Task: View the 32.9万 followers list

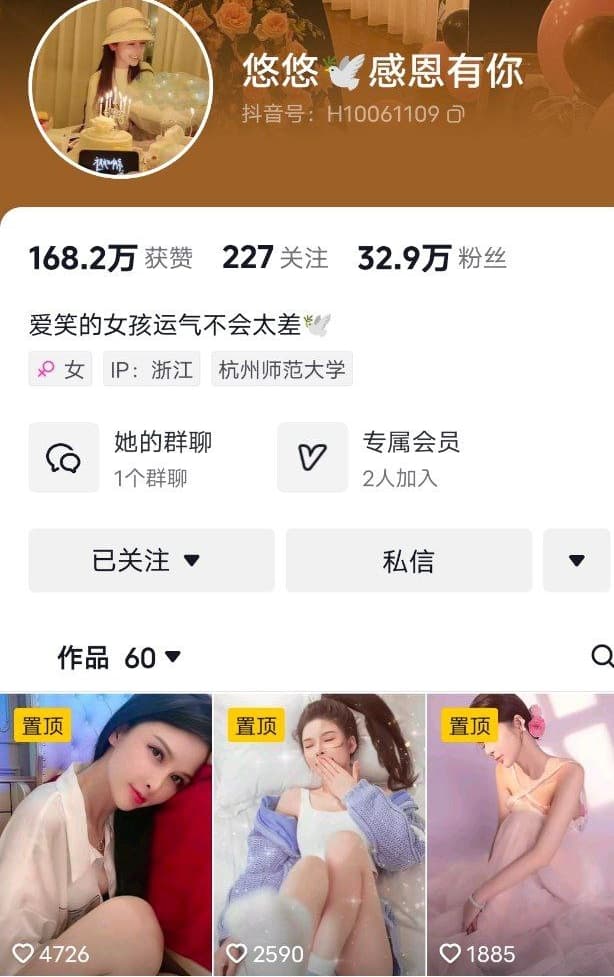Action: click(432, 258)
